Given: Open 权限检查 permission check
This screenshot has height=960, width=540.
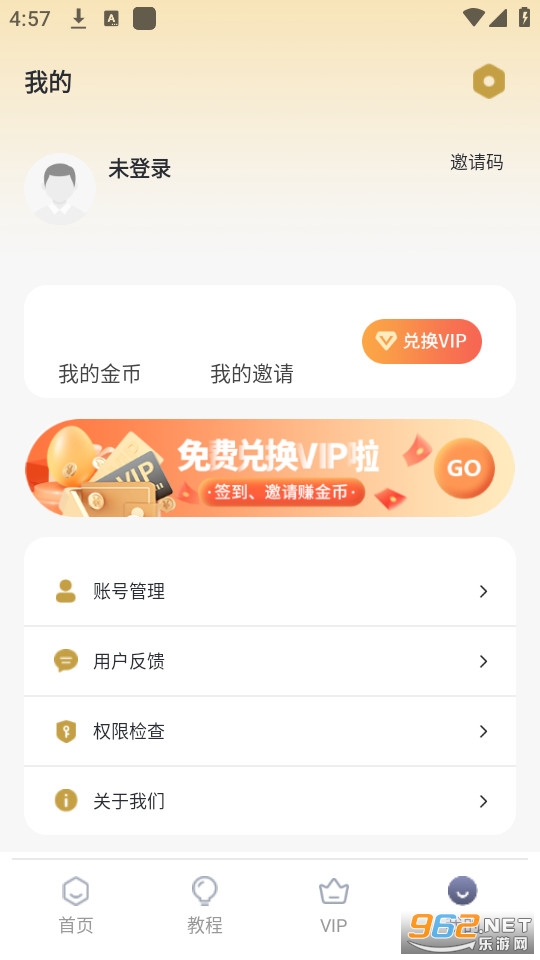Looking at the screenshot, I should coord(270,731).
